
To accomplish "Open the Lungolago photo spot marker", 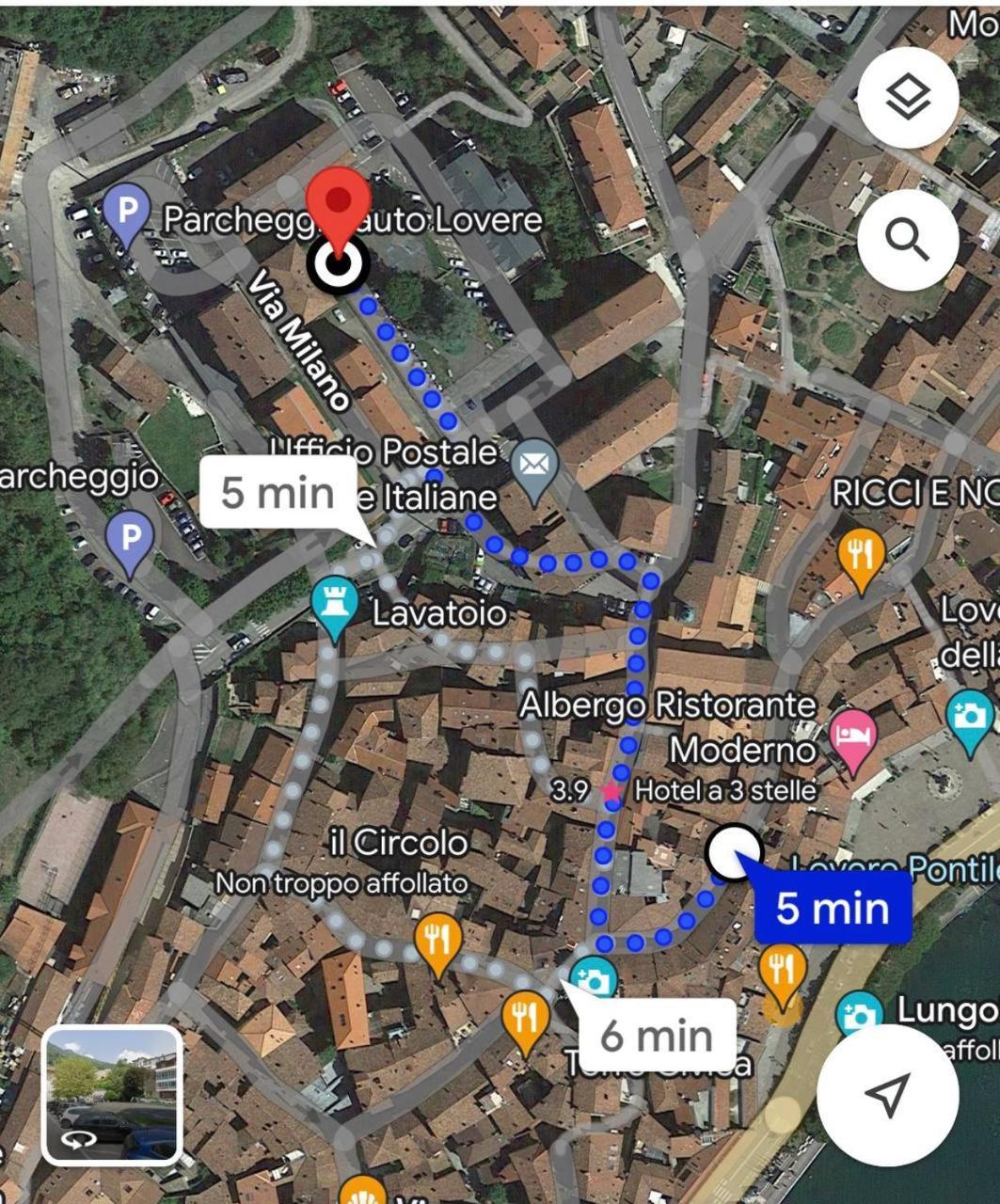I will [x=860, y=1016].
